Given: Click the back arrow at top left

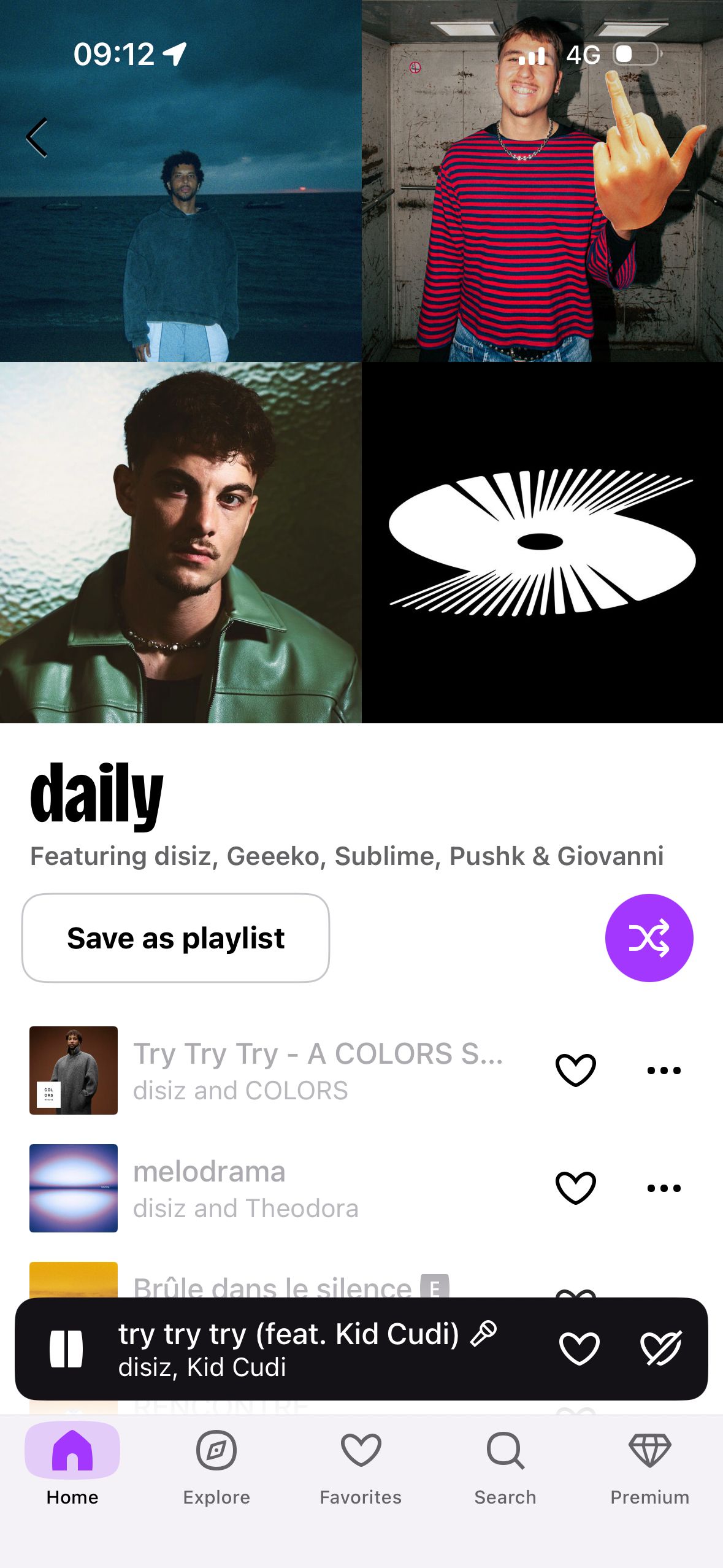Looking at the screenshot, I should point(37,137).
